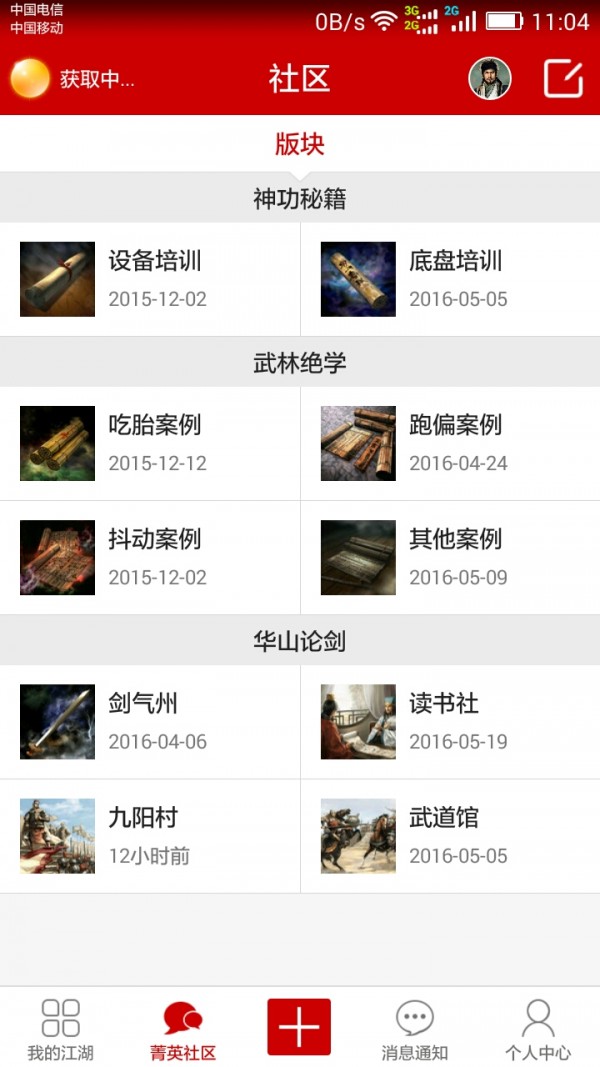Open the 跑偏案例 section
This screenshot has height=1067, width=600.
click(x=450, y=443)
